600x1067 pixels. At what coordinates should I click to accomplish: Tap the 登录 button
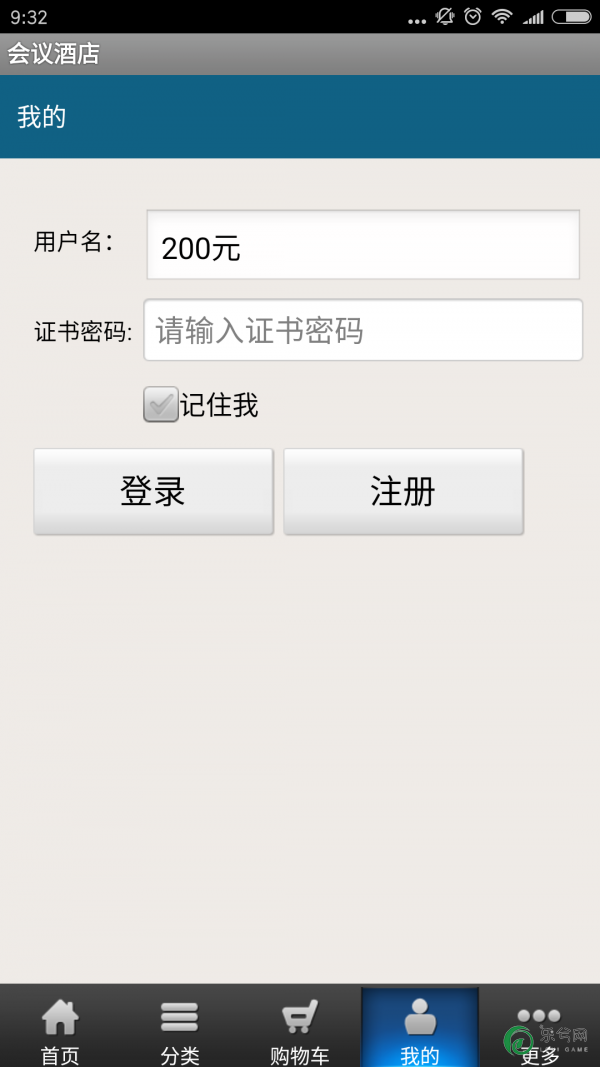click(x=153, y=491)
